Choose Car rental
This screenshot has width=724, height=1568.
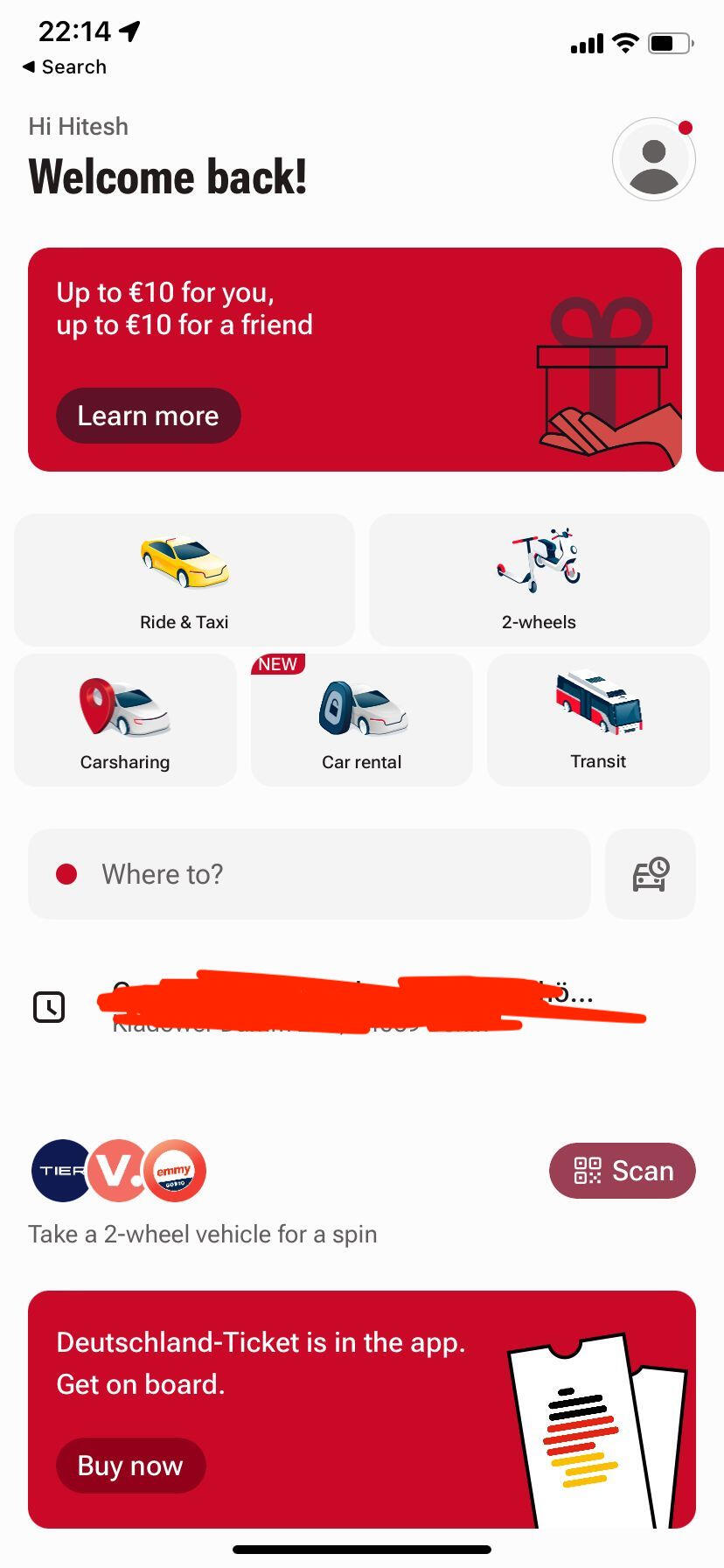pos(361,720)
